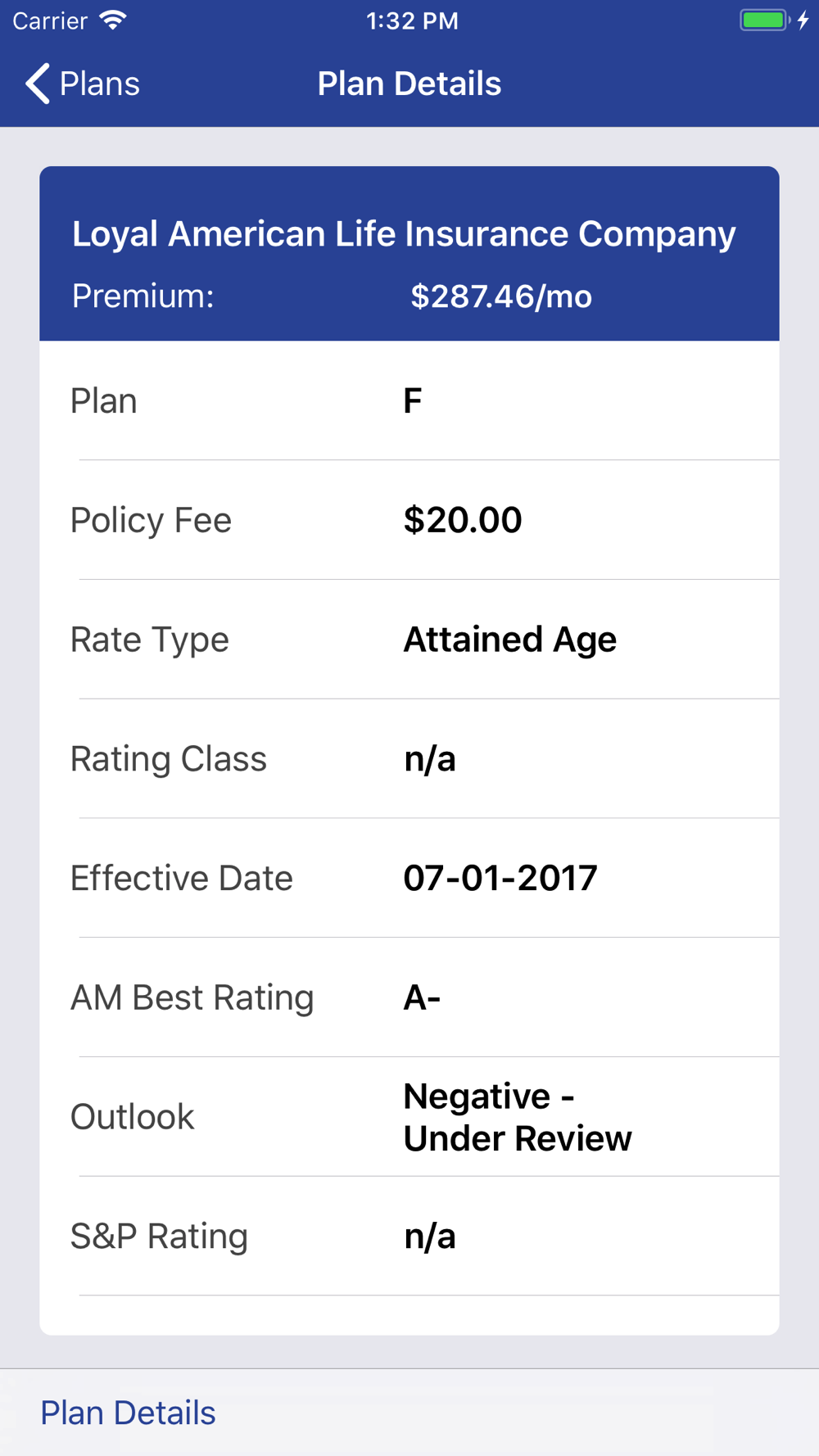Open the Plan Details tab at bottom

[128, 1413]
